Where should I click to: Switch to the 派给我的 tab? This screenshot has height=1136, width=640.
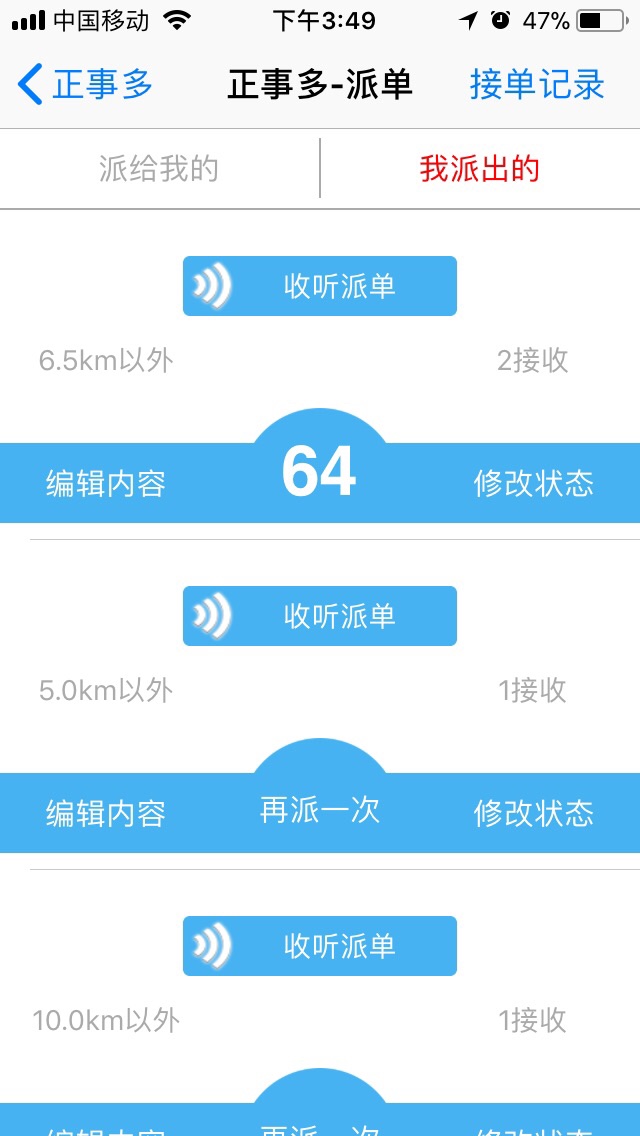[x=159, y=169]
